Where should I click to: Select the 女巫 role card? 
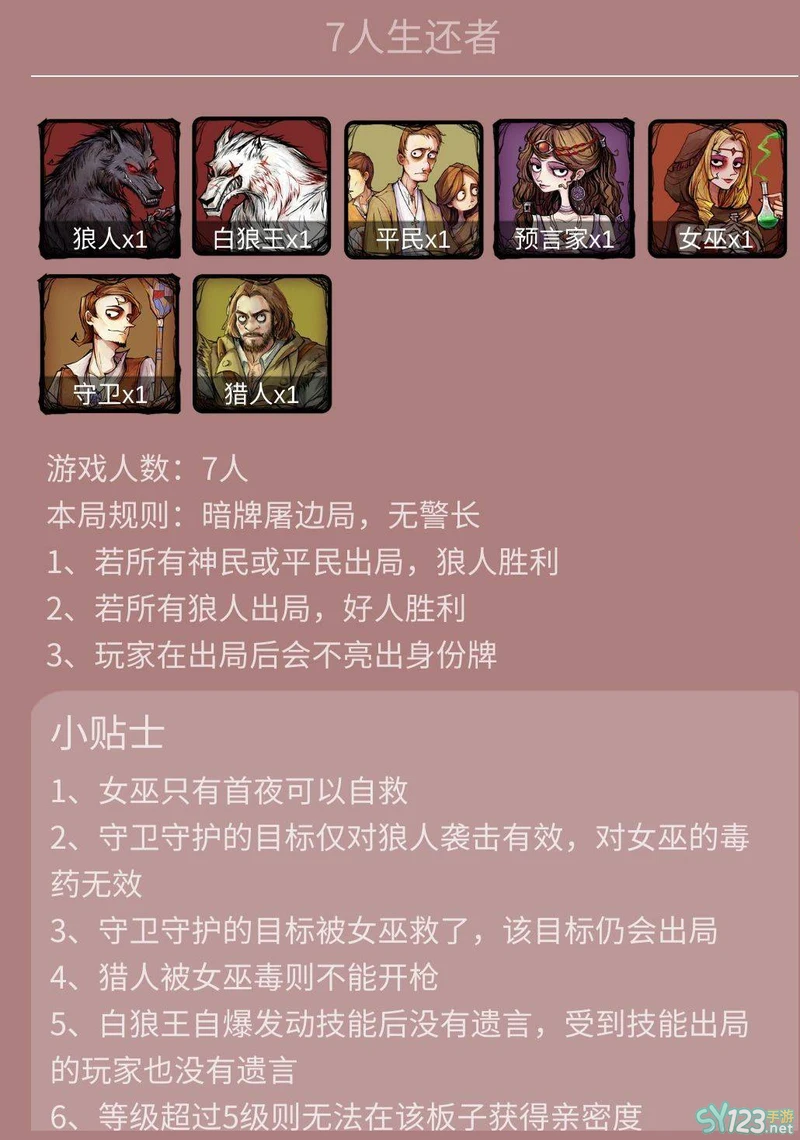(x=716, y=188)
